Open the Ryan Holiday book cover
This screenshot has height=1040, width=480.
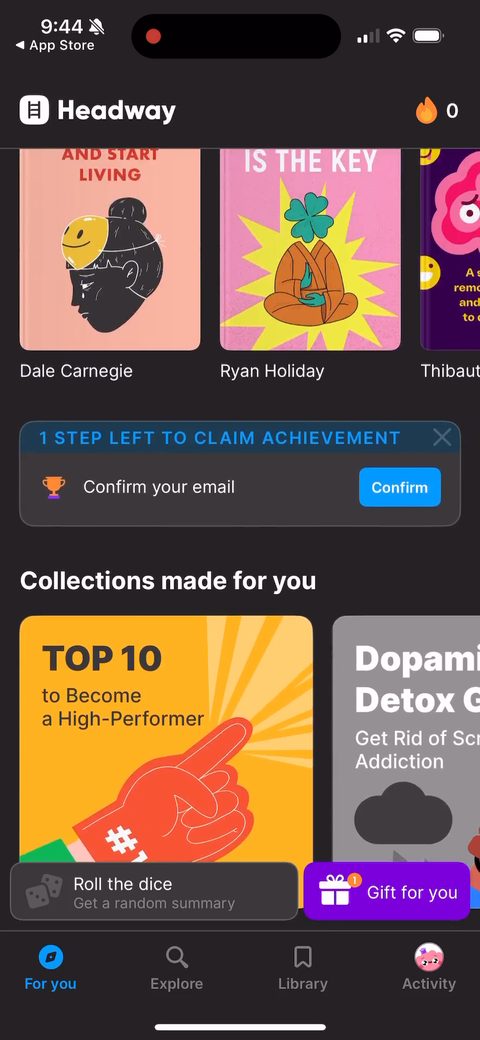pos(310,249)
